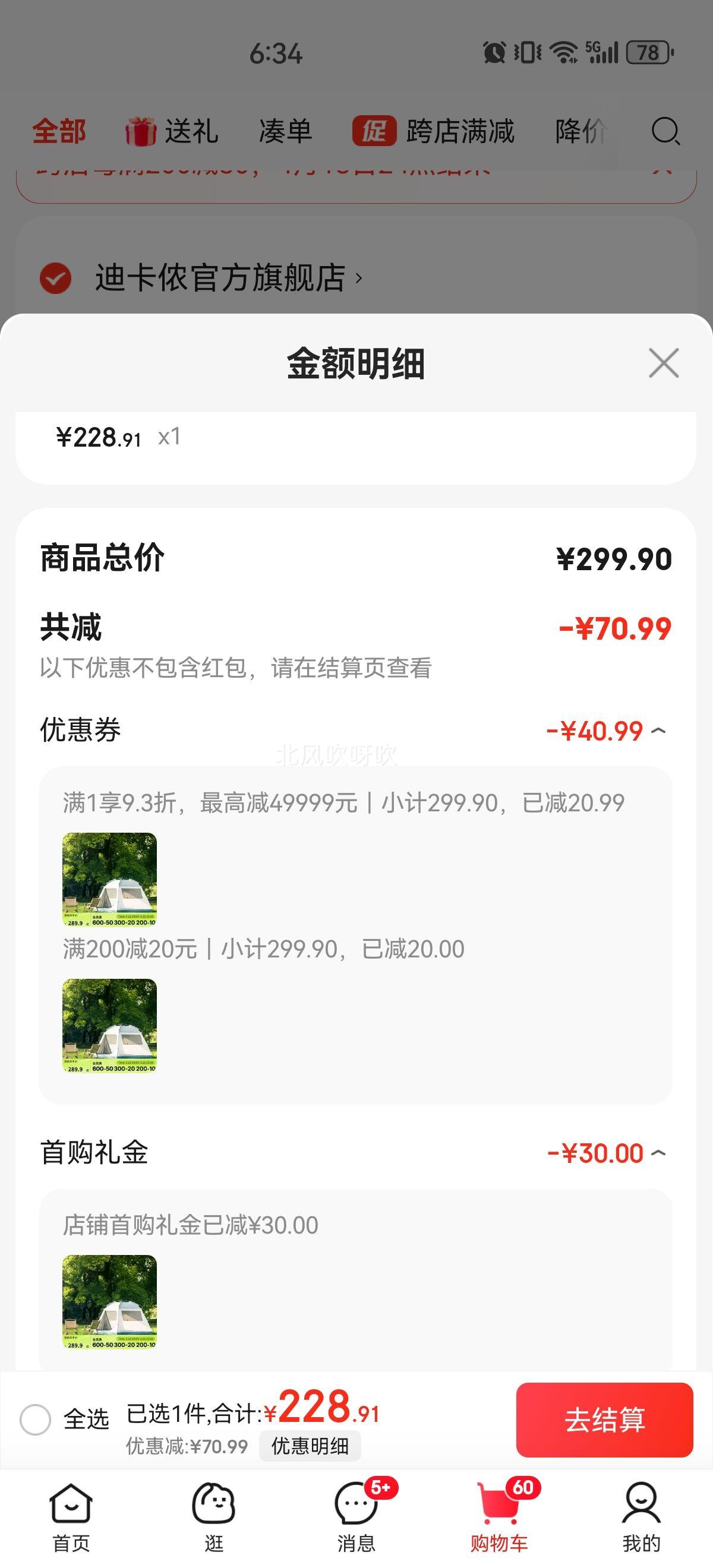Open the 优惠明细 chip
Screen dimensions: 713x1568
(310, 1446)
